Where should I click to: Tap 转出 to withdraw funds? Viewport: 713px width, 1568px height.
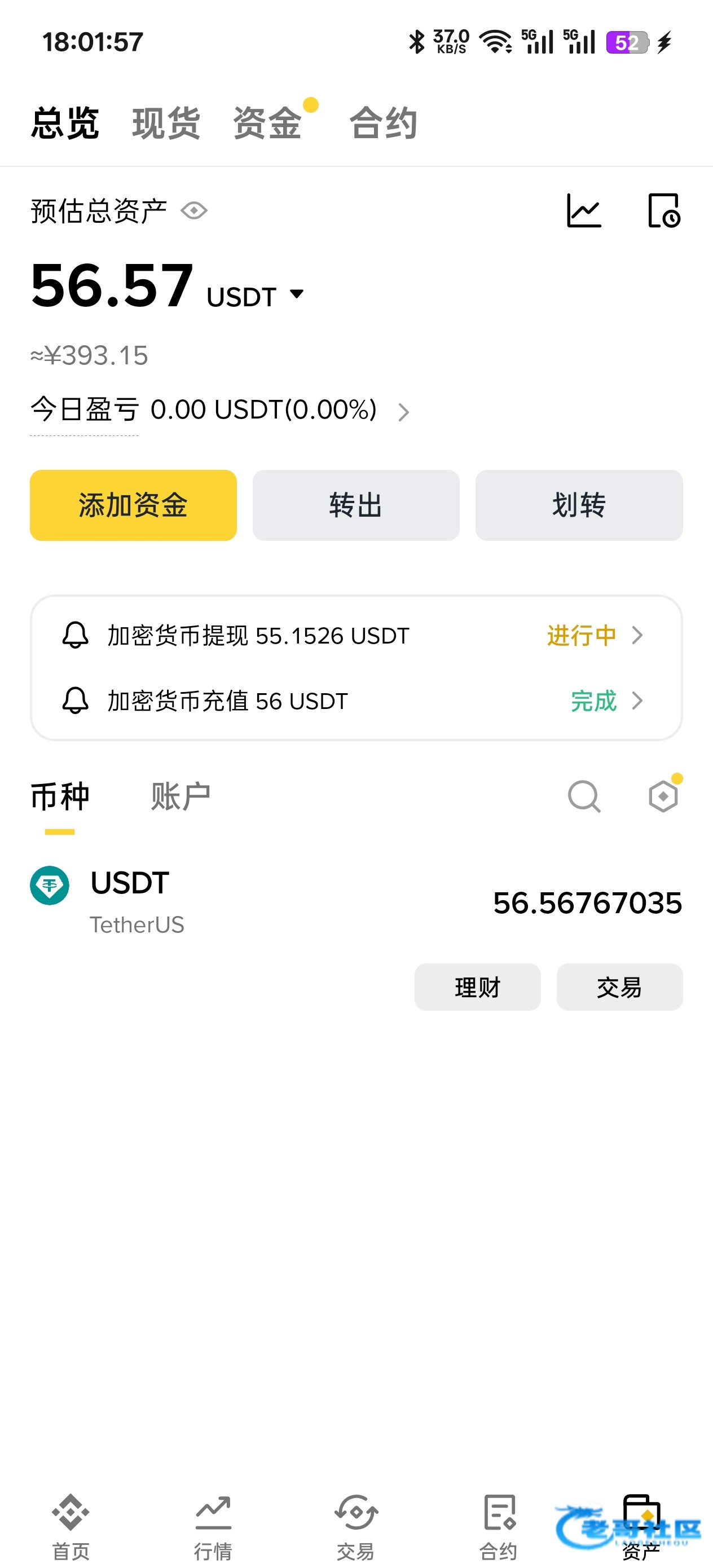point(355,505)
